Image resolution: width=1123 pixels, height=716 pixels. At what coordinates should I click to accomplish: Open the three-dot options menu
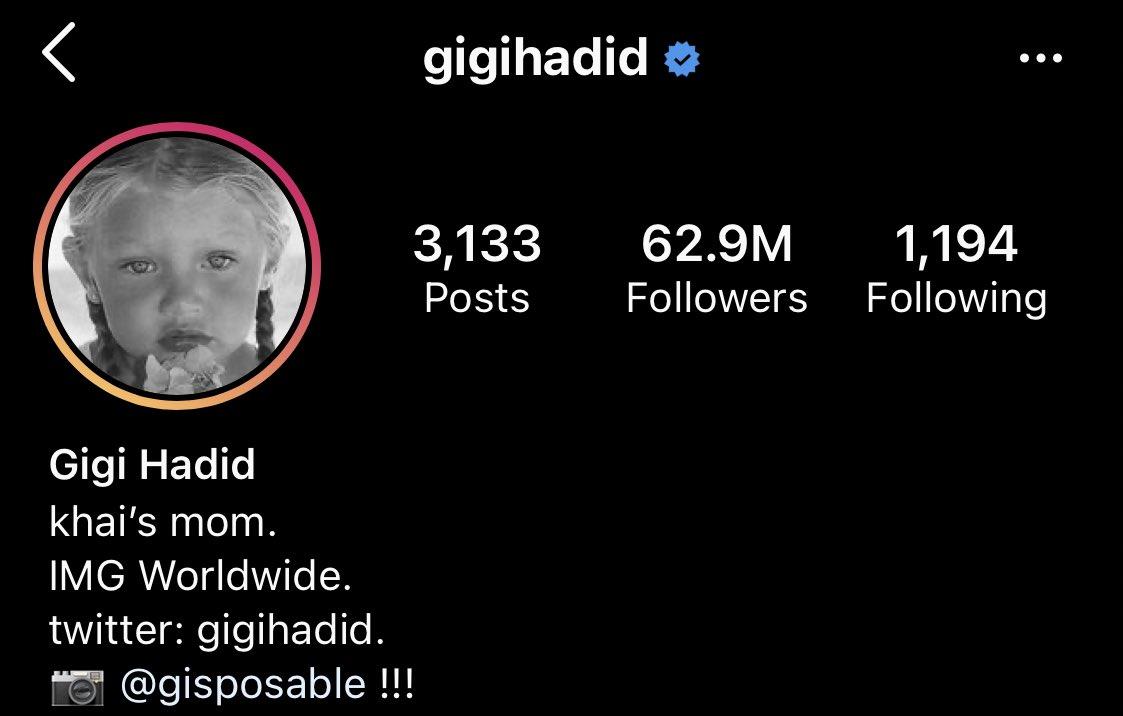point(1040,58)
